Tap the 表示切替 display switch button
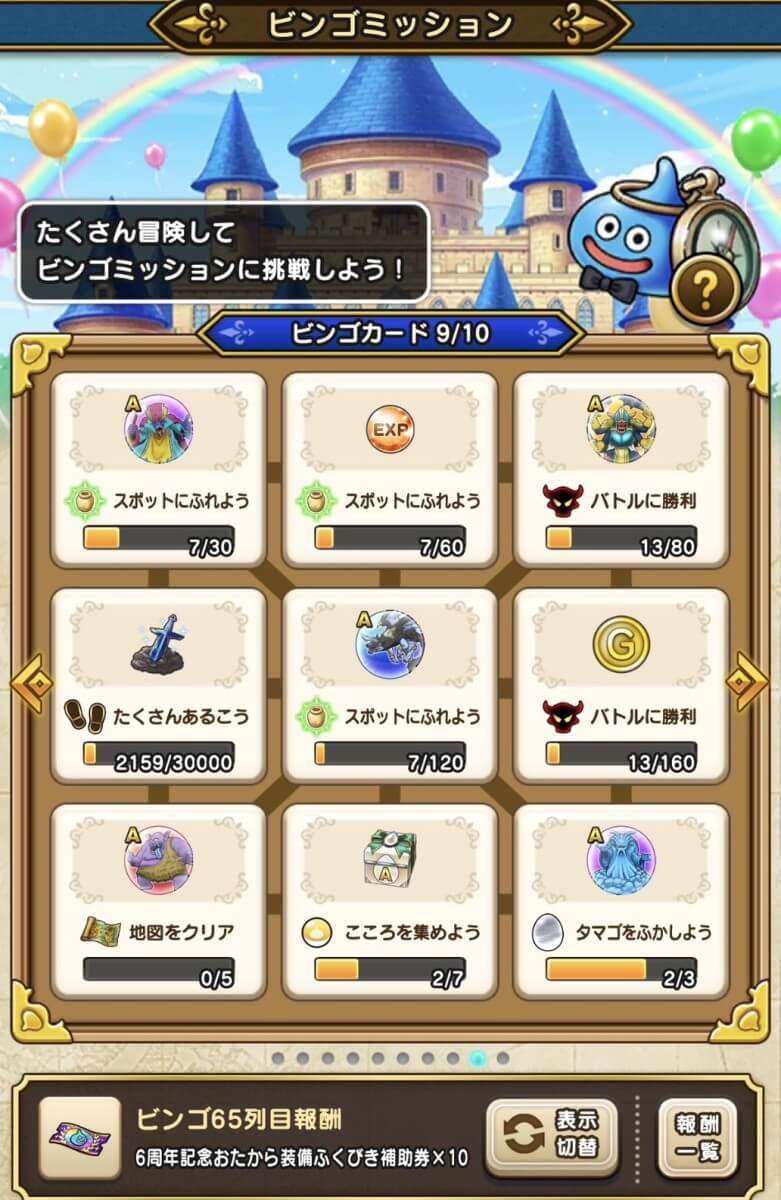 551,1137
